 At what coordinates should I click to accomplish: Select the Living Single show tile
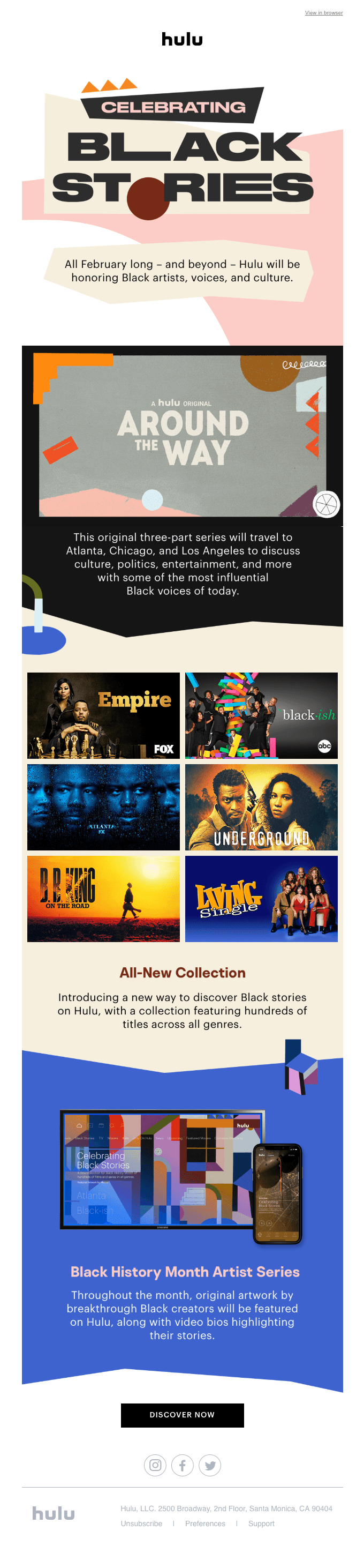click(261, 899)
